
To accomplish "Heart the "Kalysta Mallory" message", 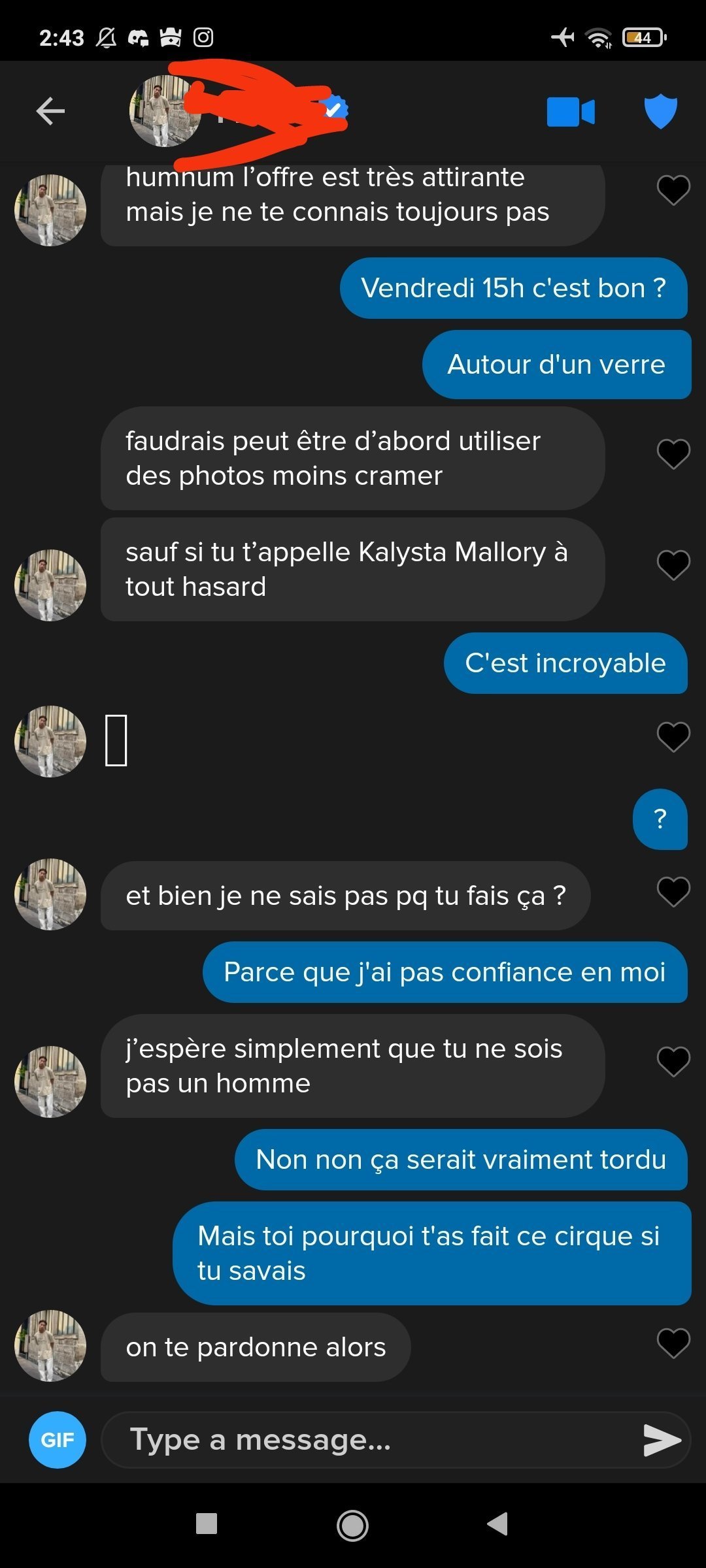I will point(673,564).
